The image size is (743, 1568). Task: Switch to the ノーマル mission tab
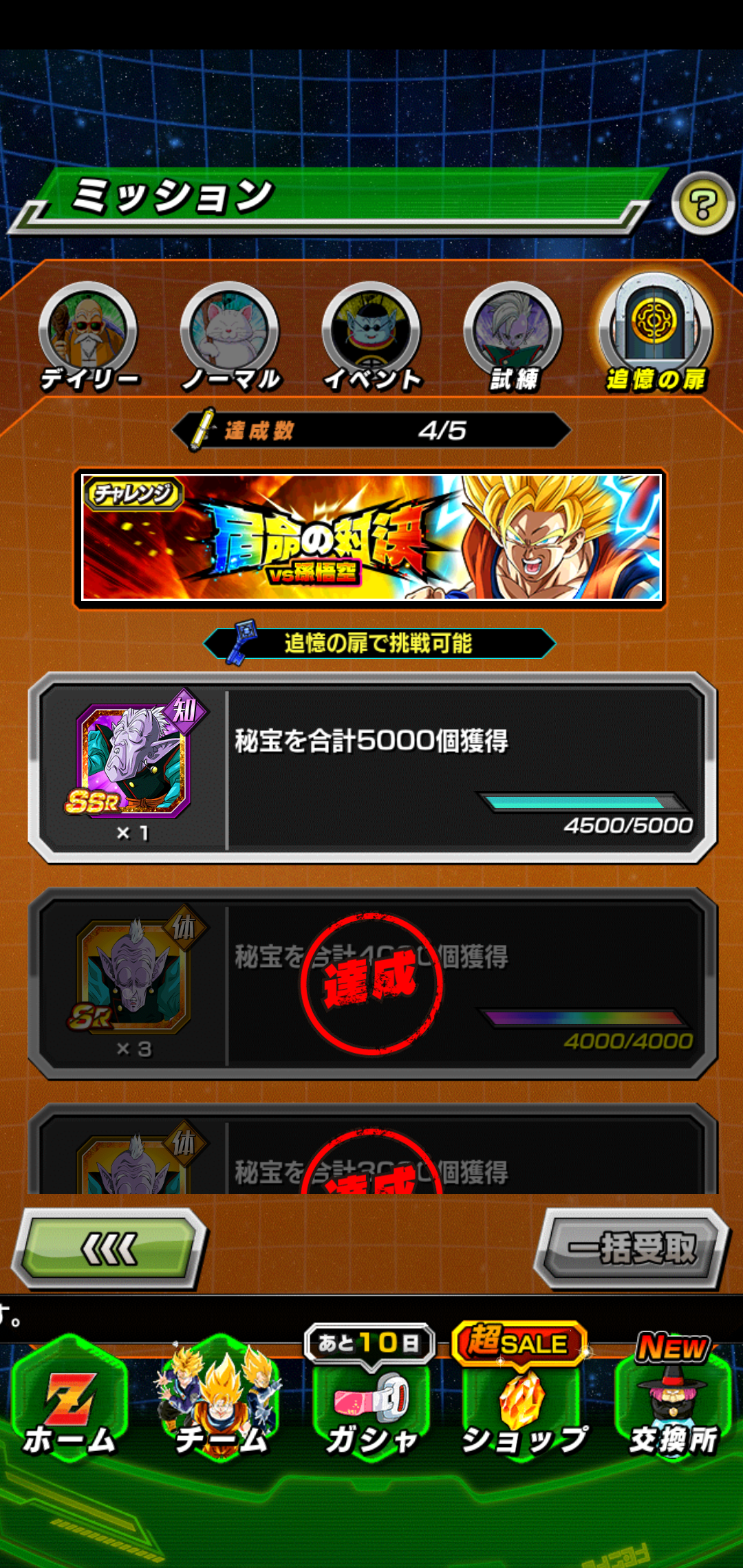pyautogui.click(x=230, y=337)
